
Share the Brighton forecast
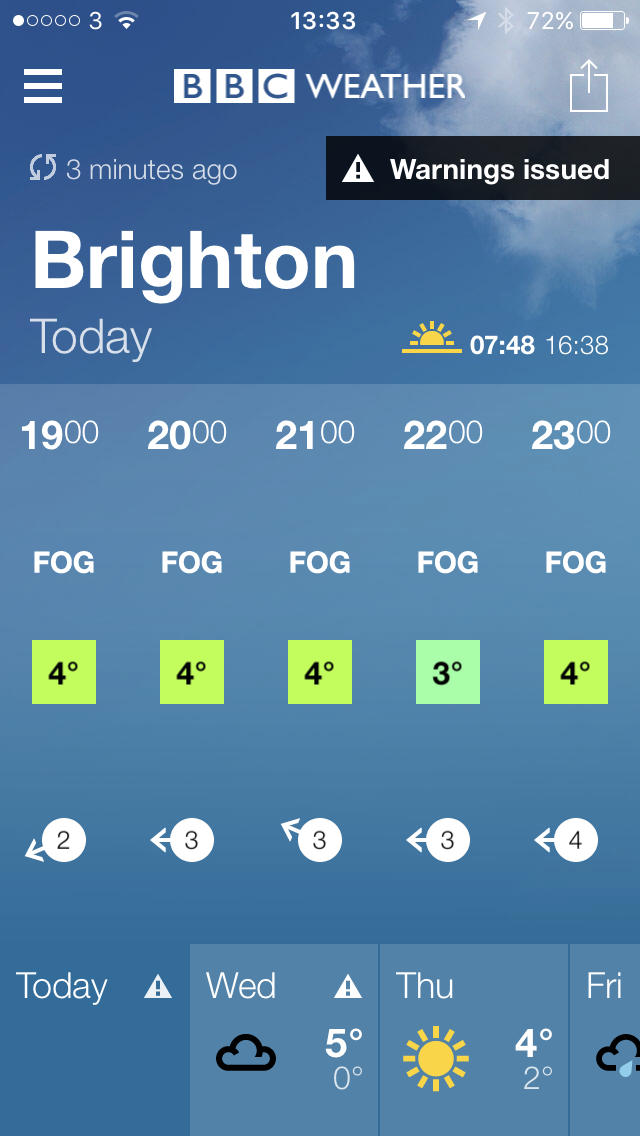589,85
